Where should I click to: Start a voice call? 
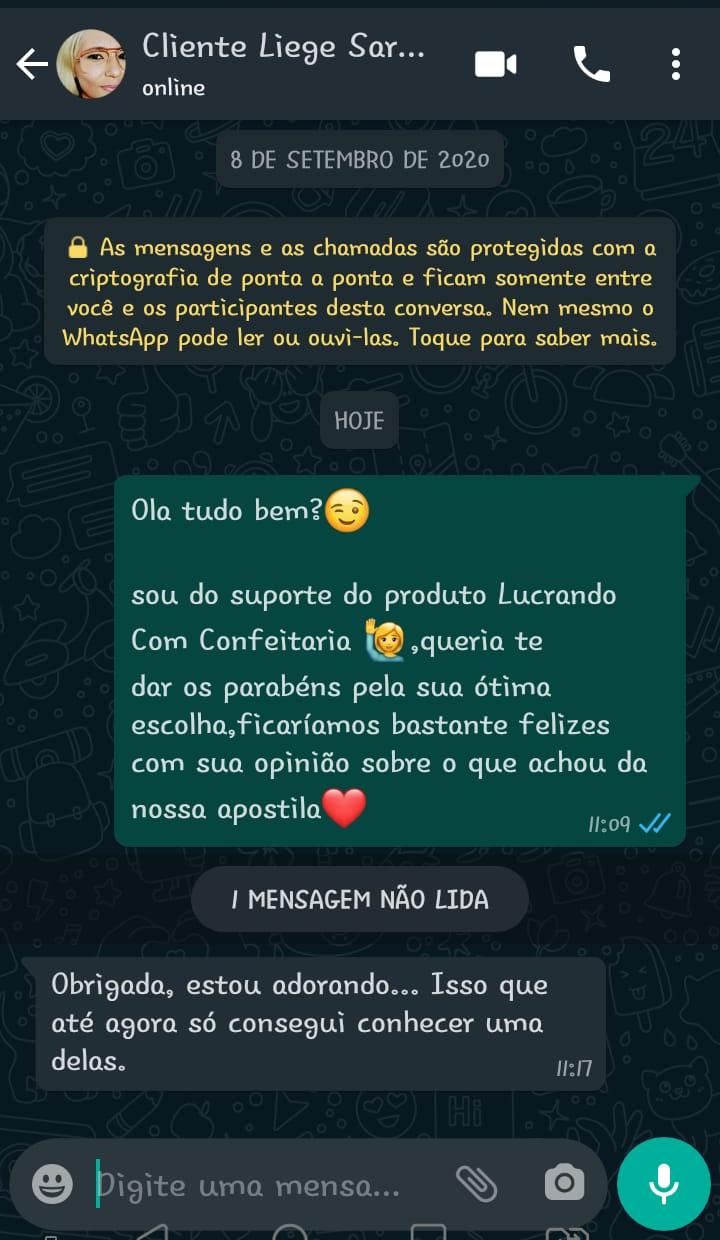[x=594, y=62]
